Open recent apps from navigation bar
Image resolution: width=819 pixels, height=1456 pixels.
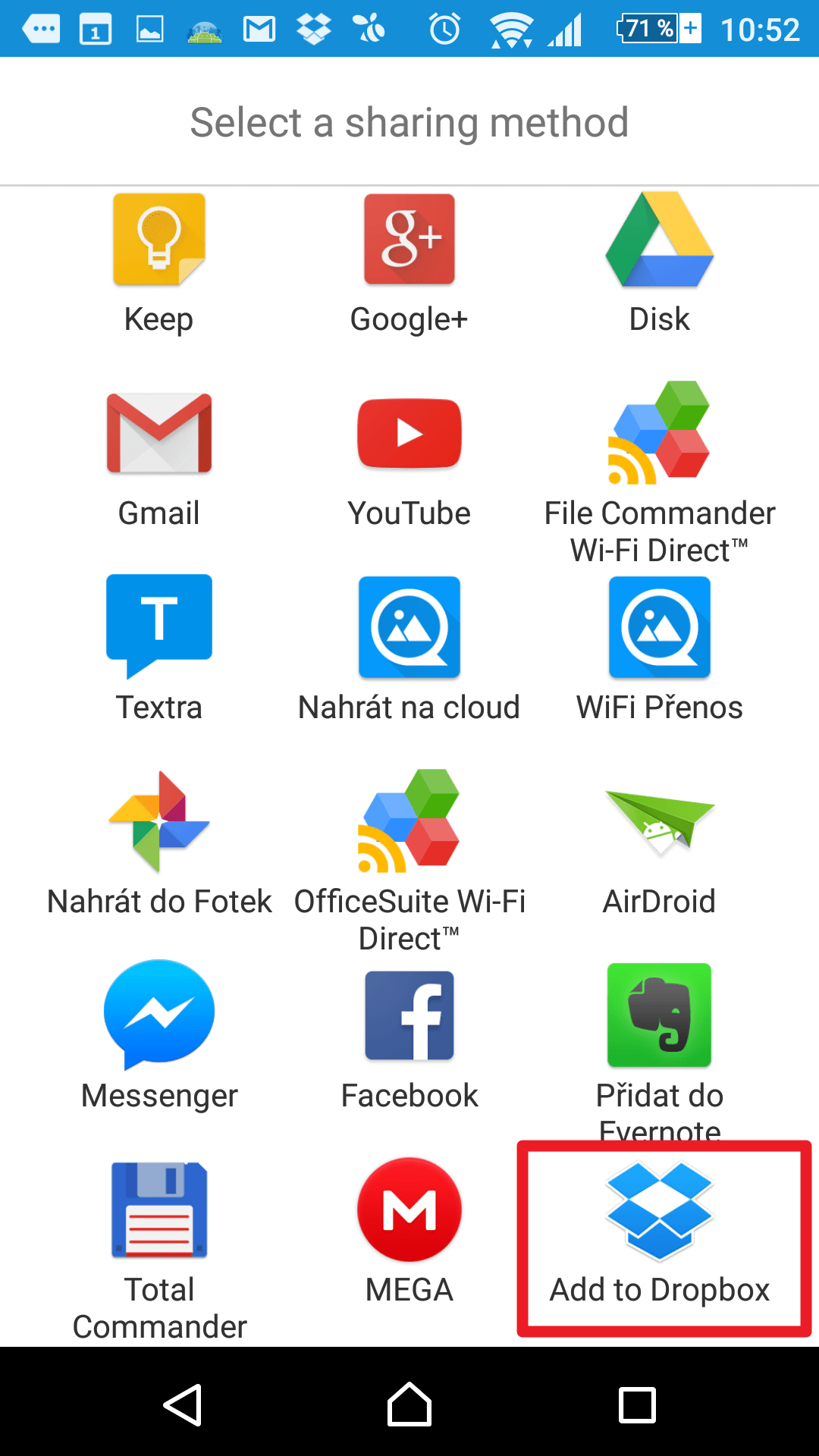(x=637, y=1404)
